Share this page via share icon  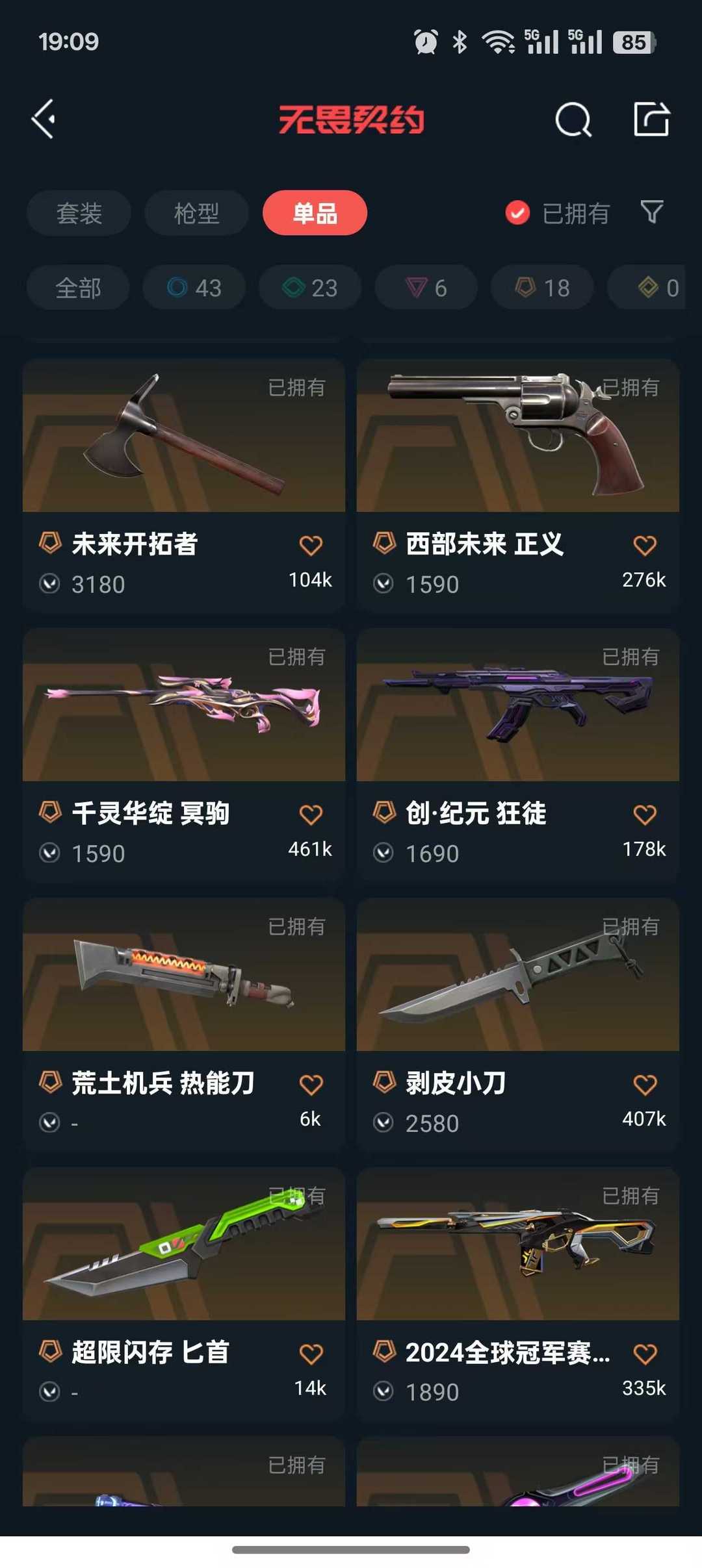pyautogui.click(x=651, y=119)
